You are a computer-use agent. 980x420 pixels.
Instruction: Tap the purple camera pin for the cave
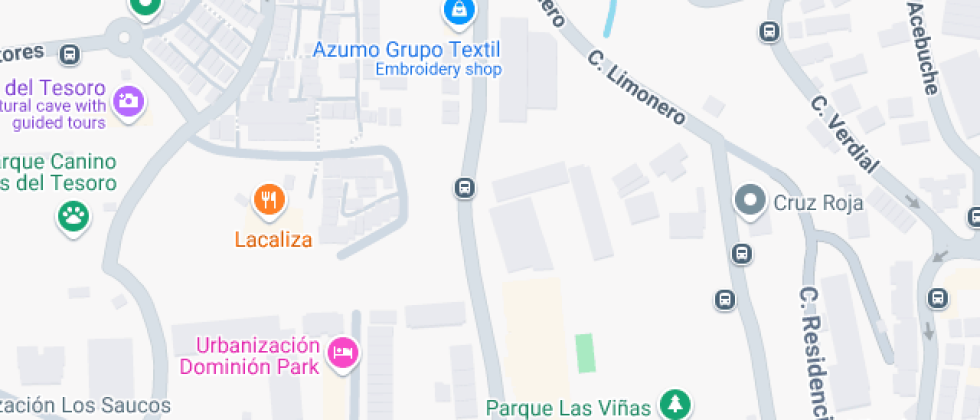click(129, 101)
